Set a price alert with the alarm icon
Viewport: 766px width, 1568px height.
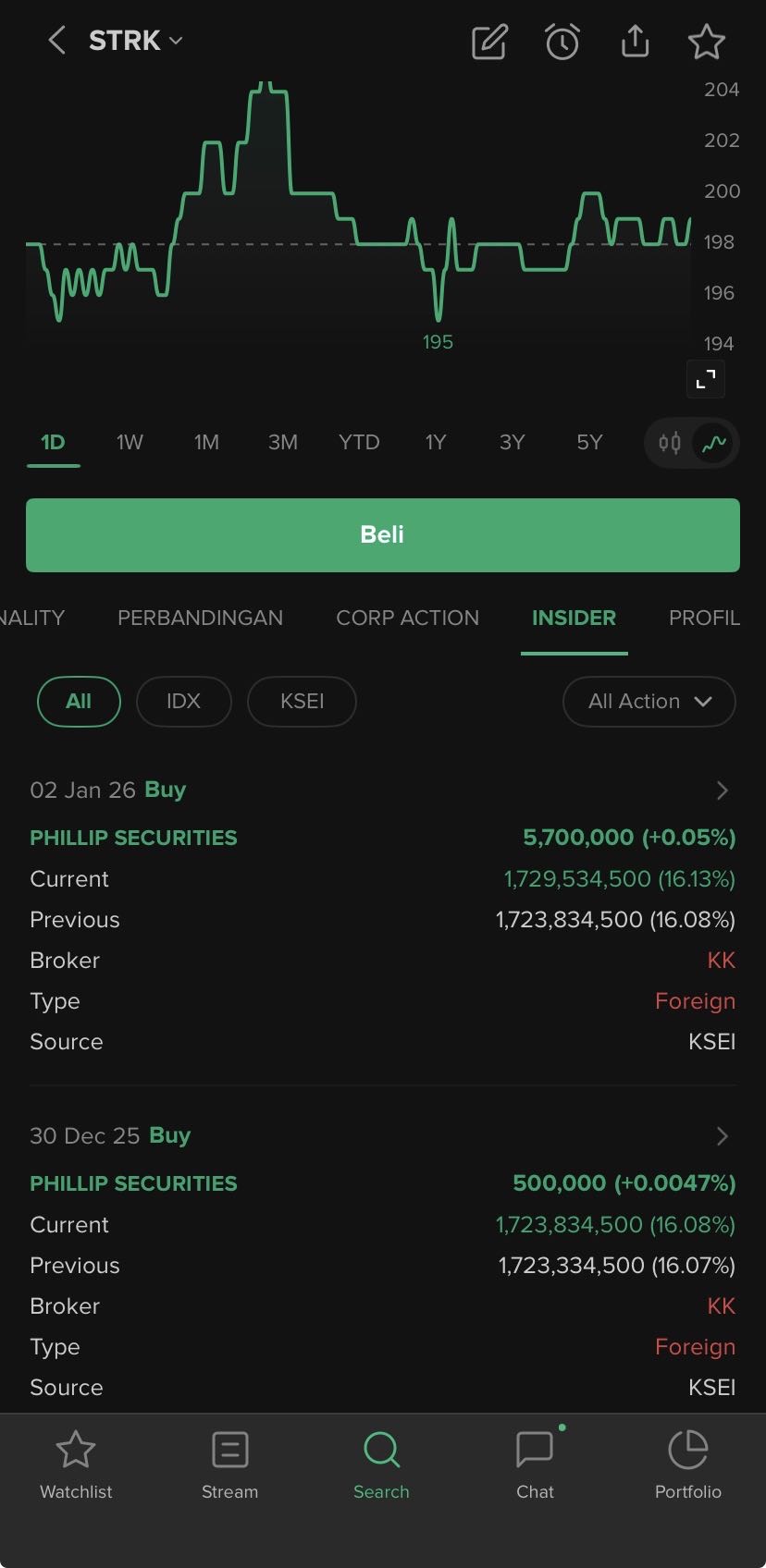[562, 42]
